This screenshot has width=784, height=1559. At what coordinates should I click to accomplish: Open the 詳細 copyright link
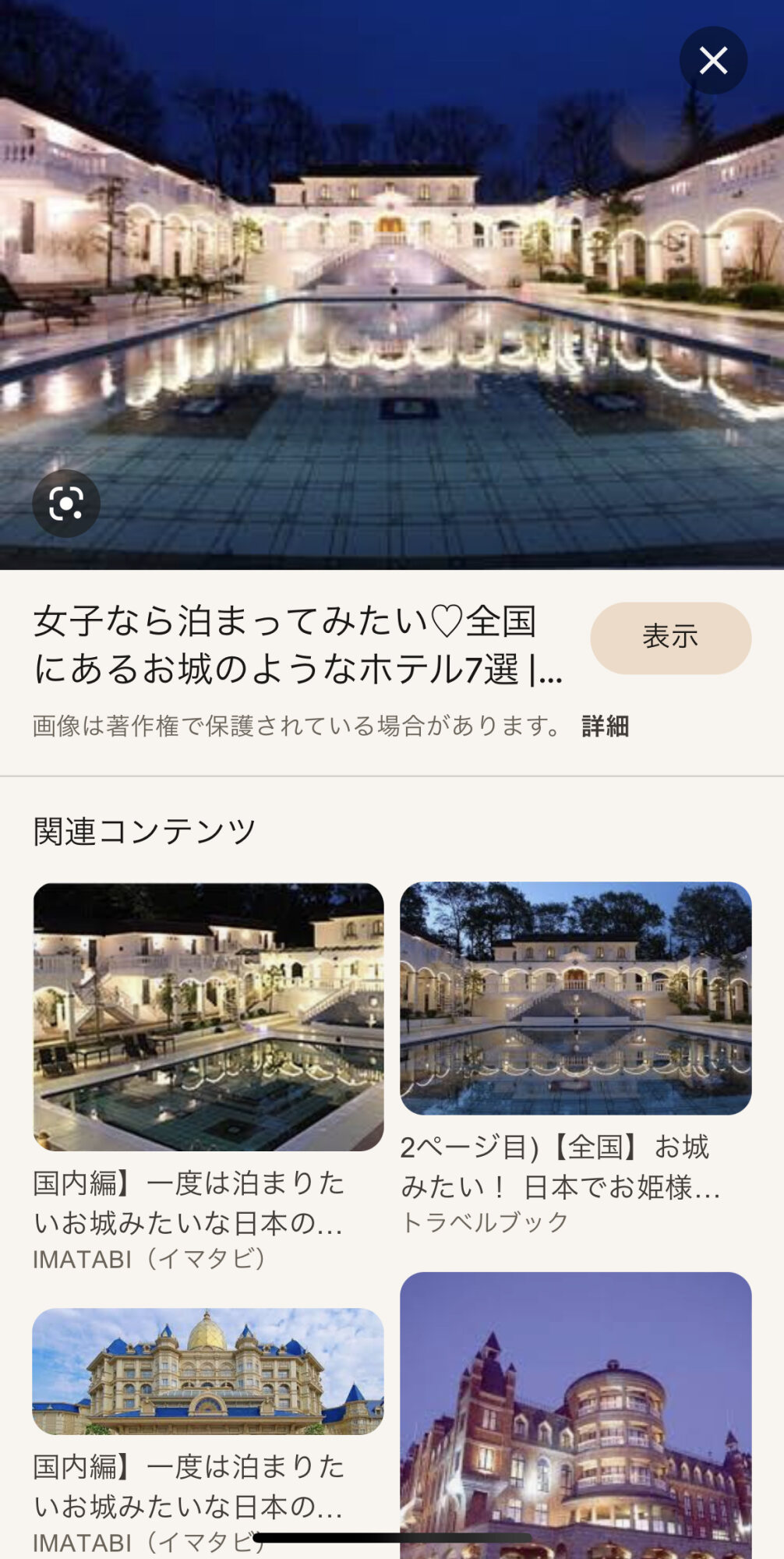click(x=606, y=726)
